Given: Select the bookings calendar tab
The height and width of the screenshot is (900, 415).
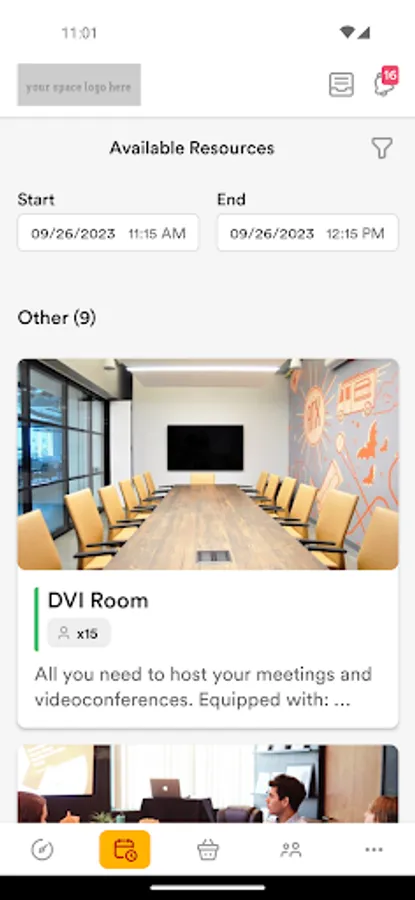Looking at the screenshot, I should click(x=125, y=849).
